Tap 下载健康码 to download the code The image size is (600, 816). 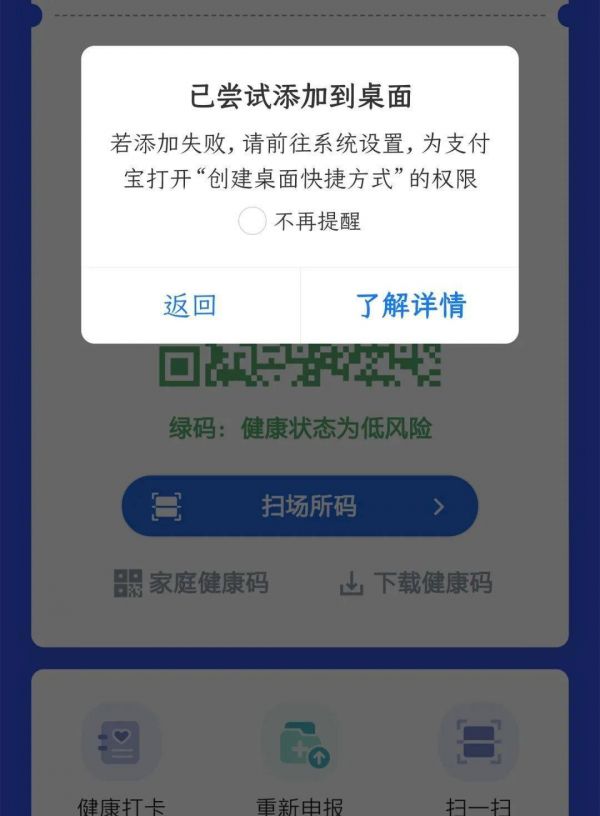pyautogui.click(x=416, y=583)
